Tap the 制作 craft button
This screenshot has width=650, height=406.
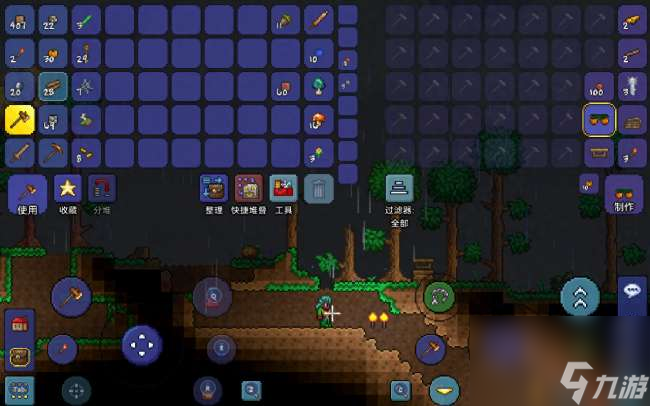pos(624,194)
